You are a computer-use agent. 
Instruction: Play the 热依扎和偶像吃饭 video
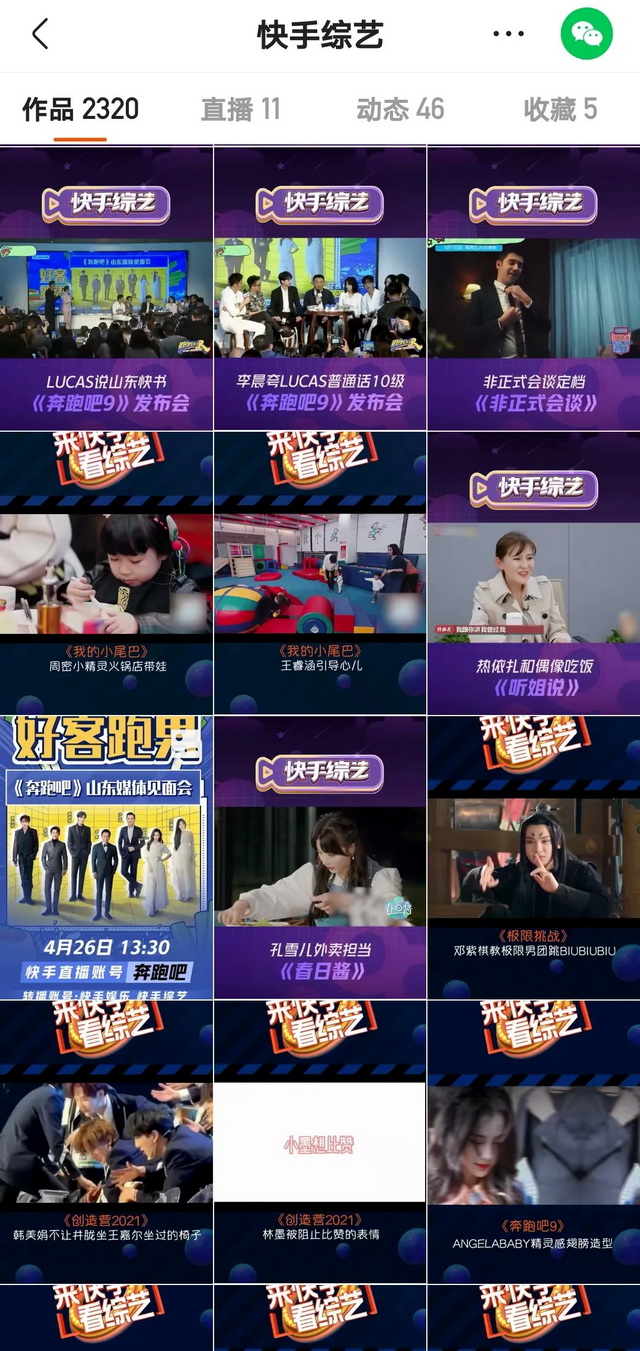(x=534, y=574)
